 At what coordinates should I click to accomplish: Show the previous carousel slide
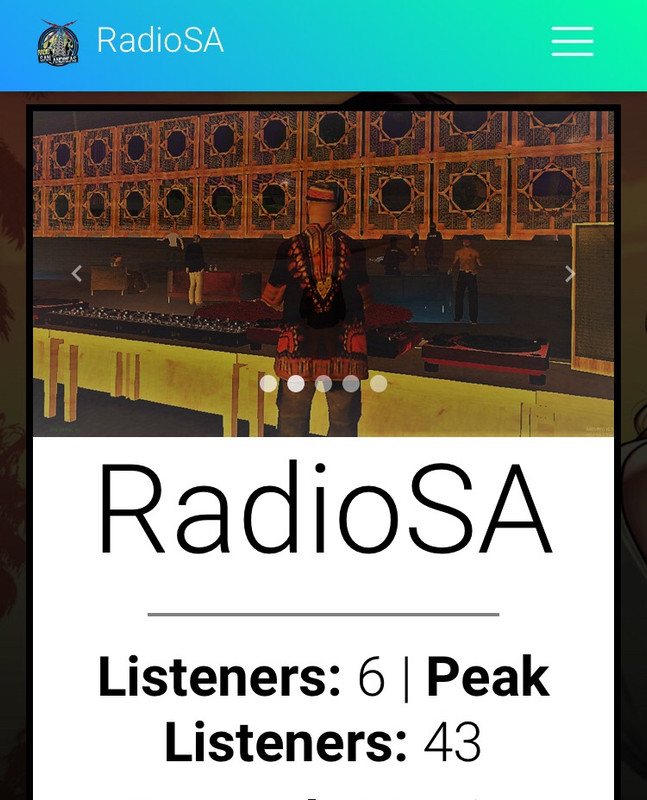(76, 274)
